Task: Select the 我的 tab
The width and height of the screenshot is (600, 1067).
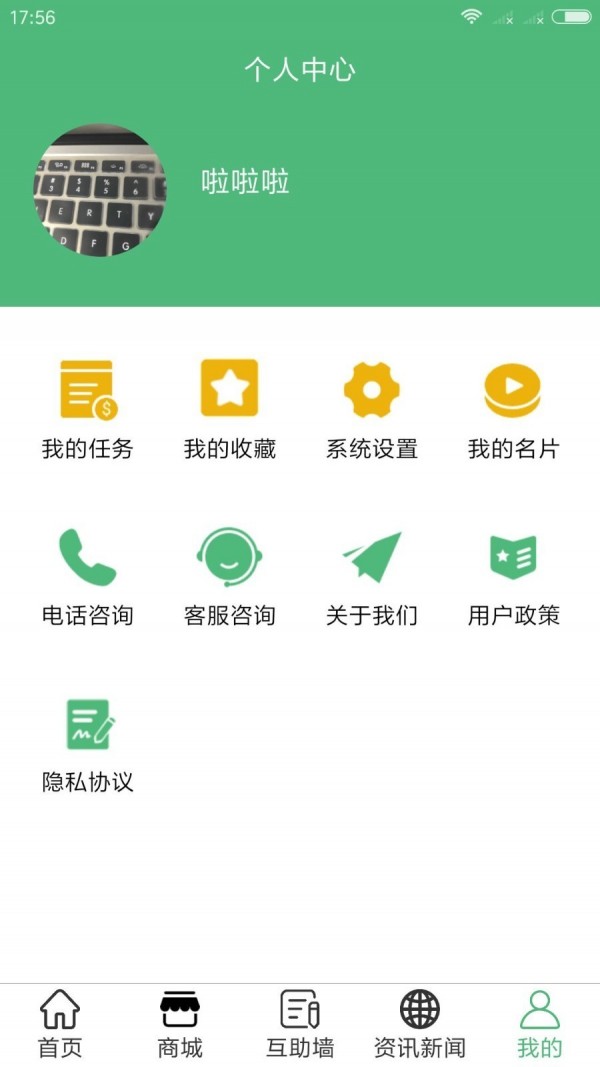Action: [540, 1022]
